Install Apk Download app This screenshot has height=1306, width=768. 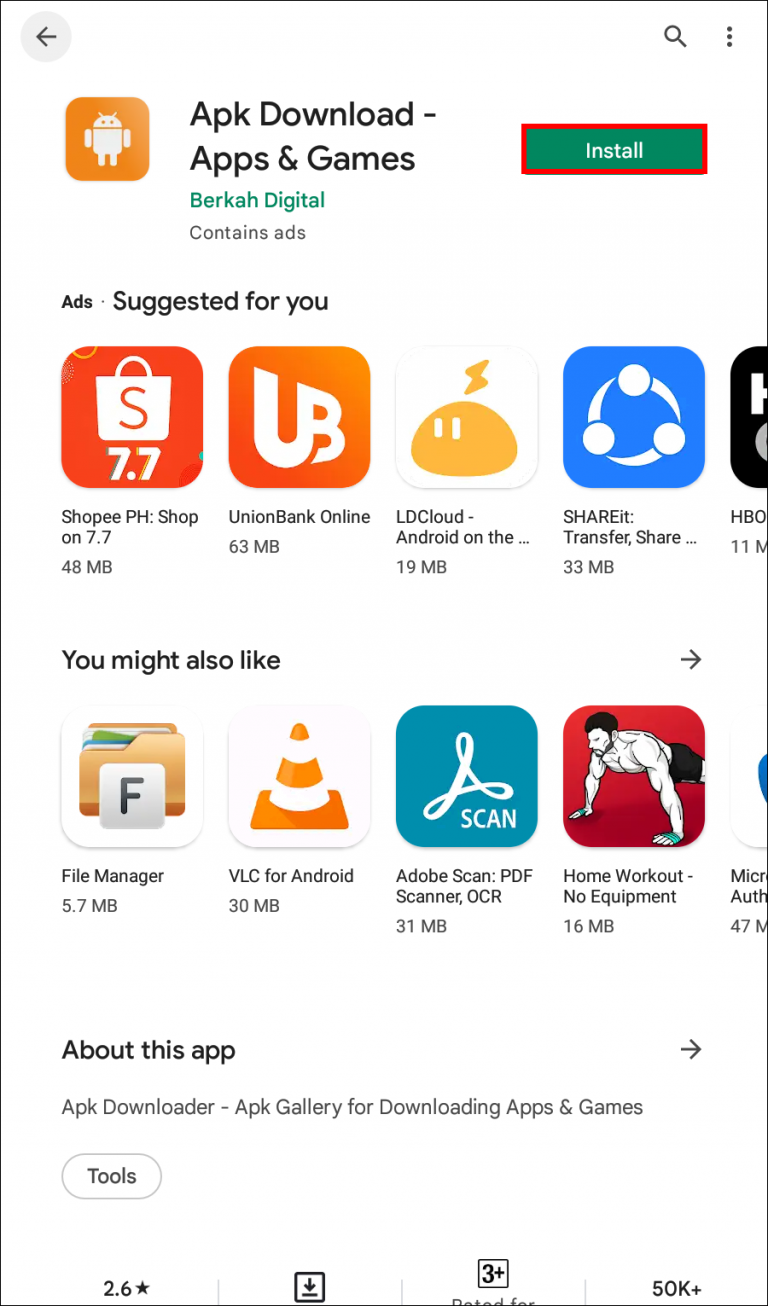614,150
